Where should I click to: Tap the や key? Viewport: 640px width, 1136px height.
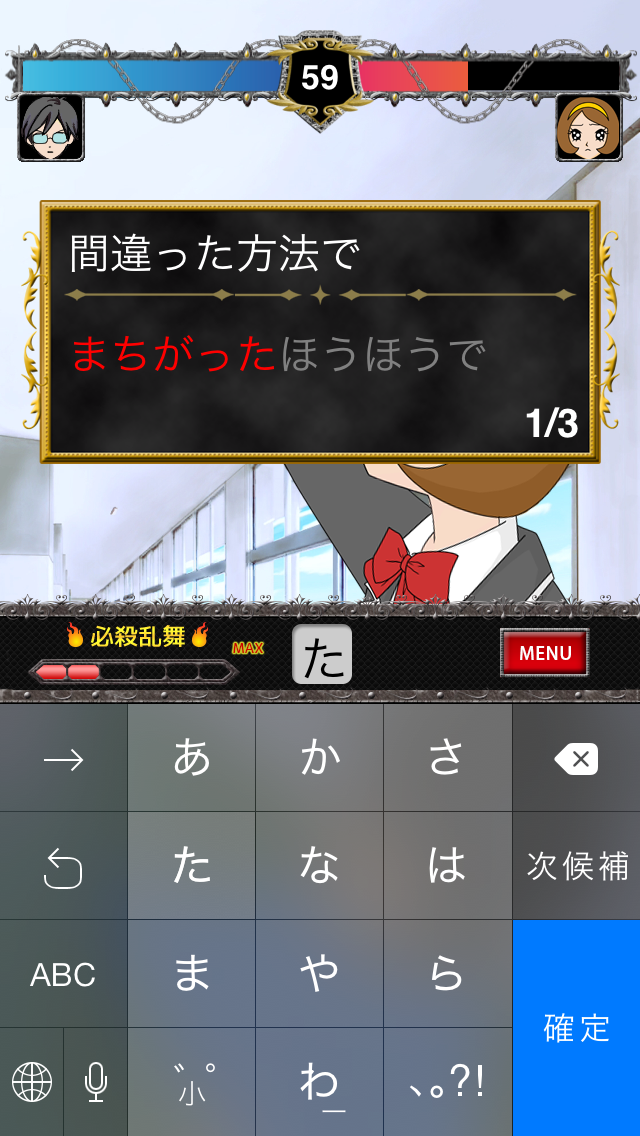[x=320, y=974]
